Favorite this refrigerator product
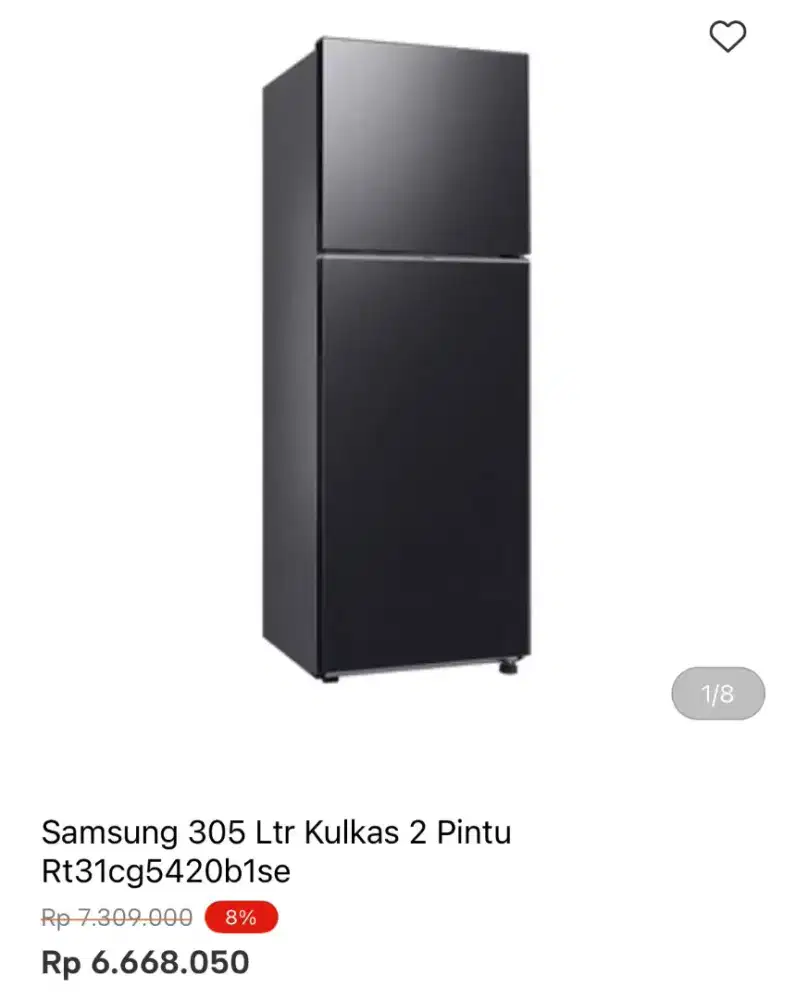Viewport: 796px width, 1000px height. pos(726,38)
